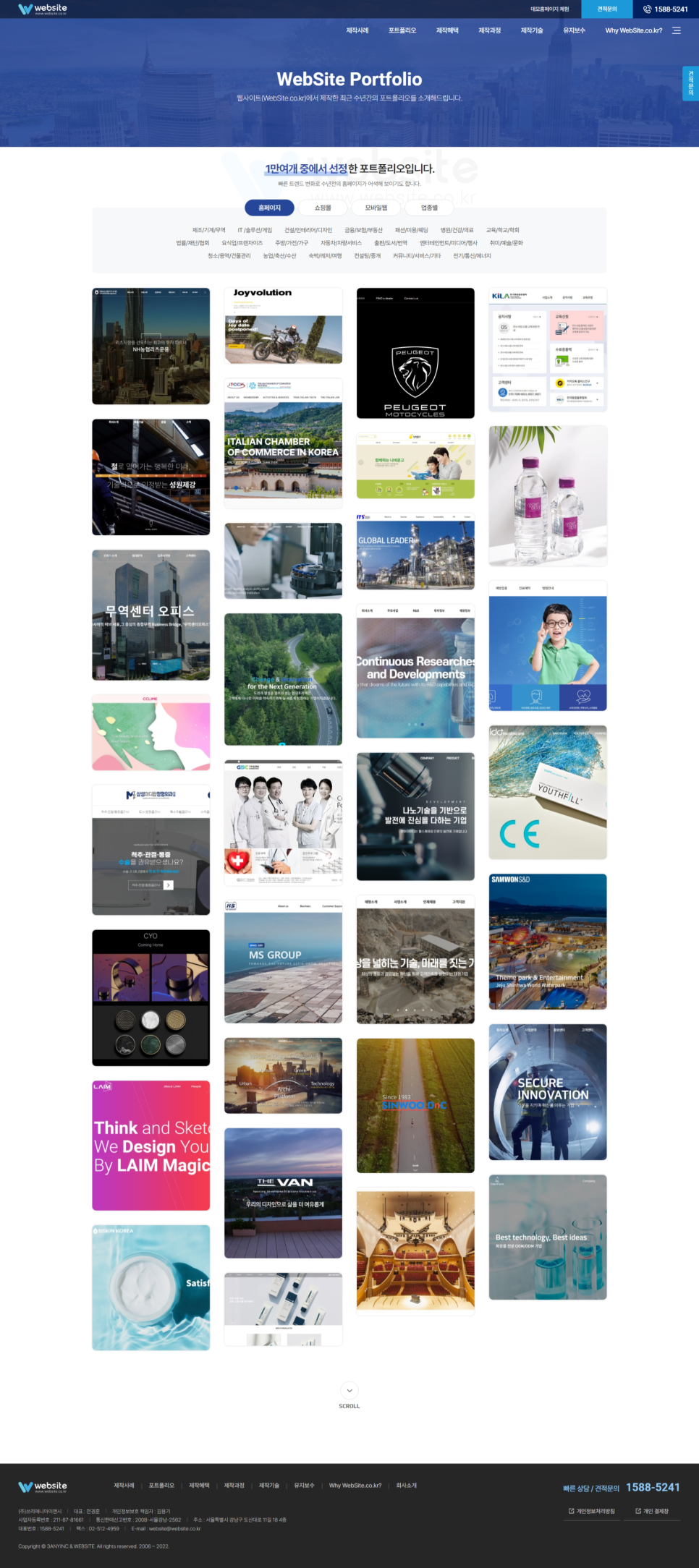The image size is (699, 1568).
Task: Filter by 병원/건강/의료 category
Action: click(x=457, y=230)
